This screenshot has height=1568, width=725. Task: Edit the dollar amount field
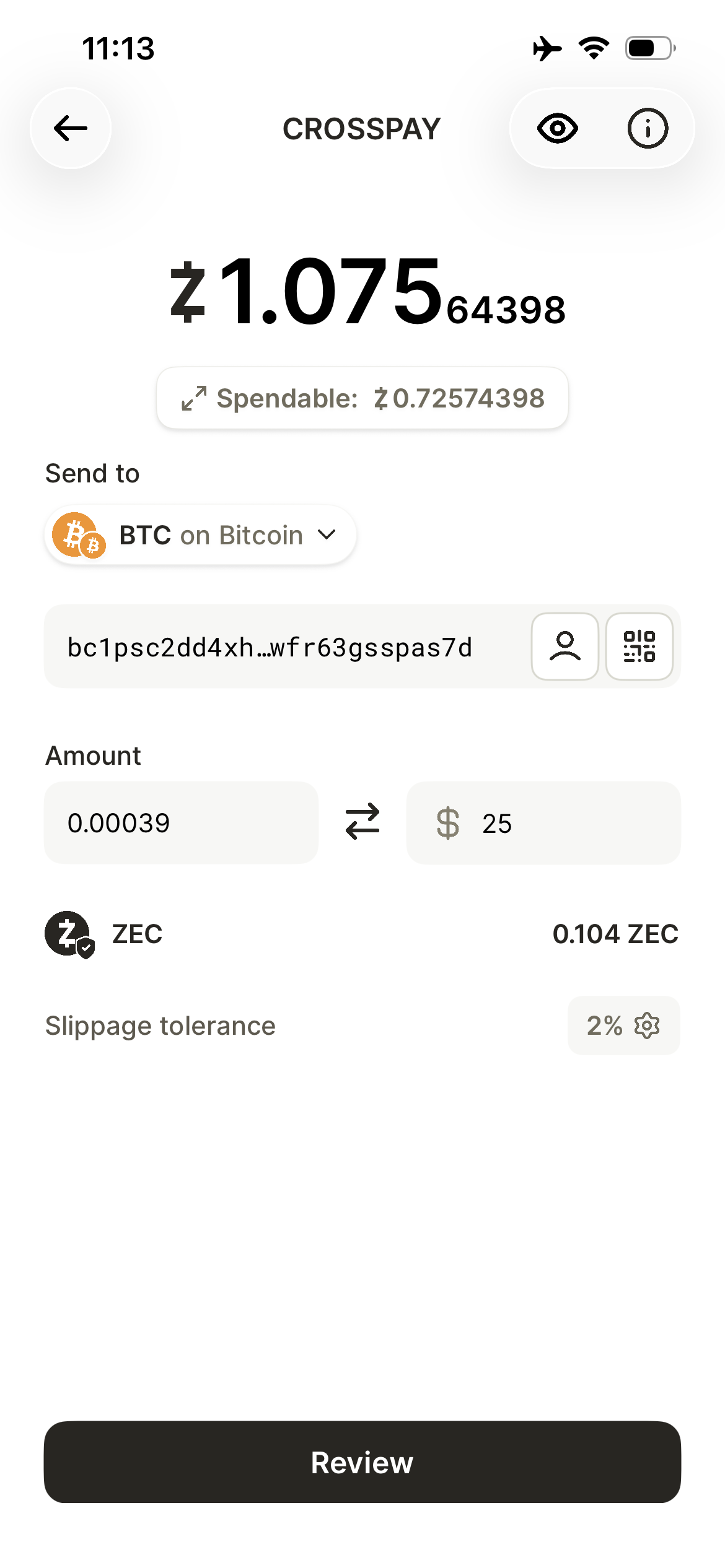coord(558,823)
